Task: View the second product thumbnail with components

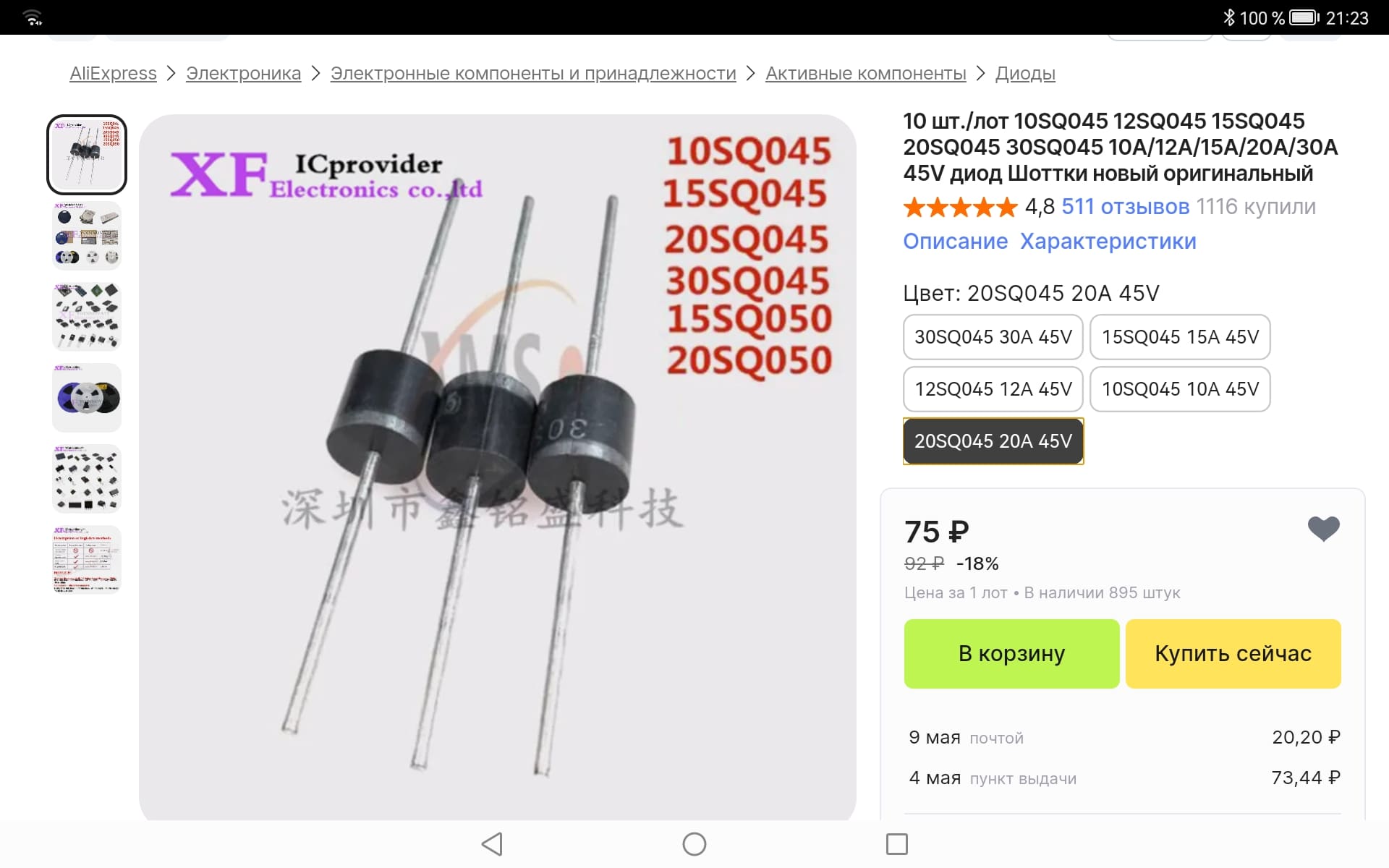Action: [x=87, y=236]
